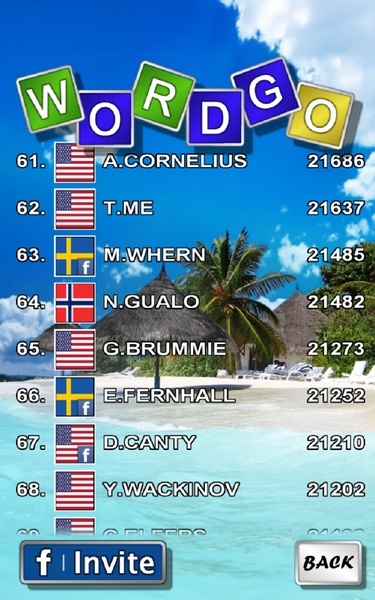The height and width of the screenshot is (600, 375).
Task: Go back with the BACK button
Action: pyautogui.click(x=328, y=562)
